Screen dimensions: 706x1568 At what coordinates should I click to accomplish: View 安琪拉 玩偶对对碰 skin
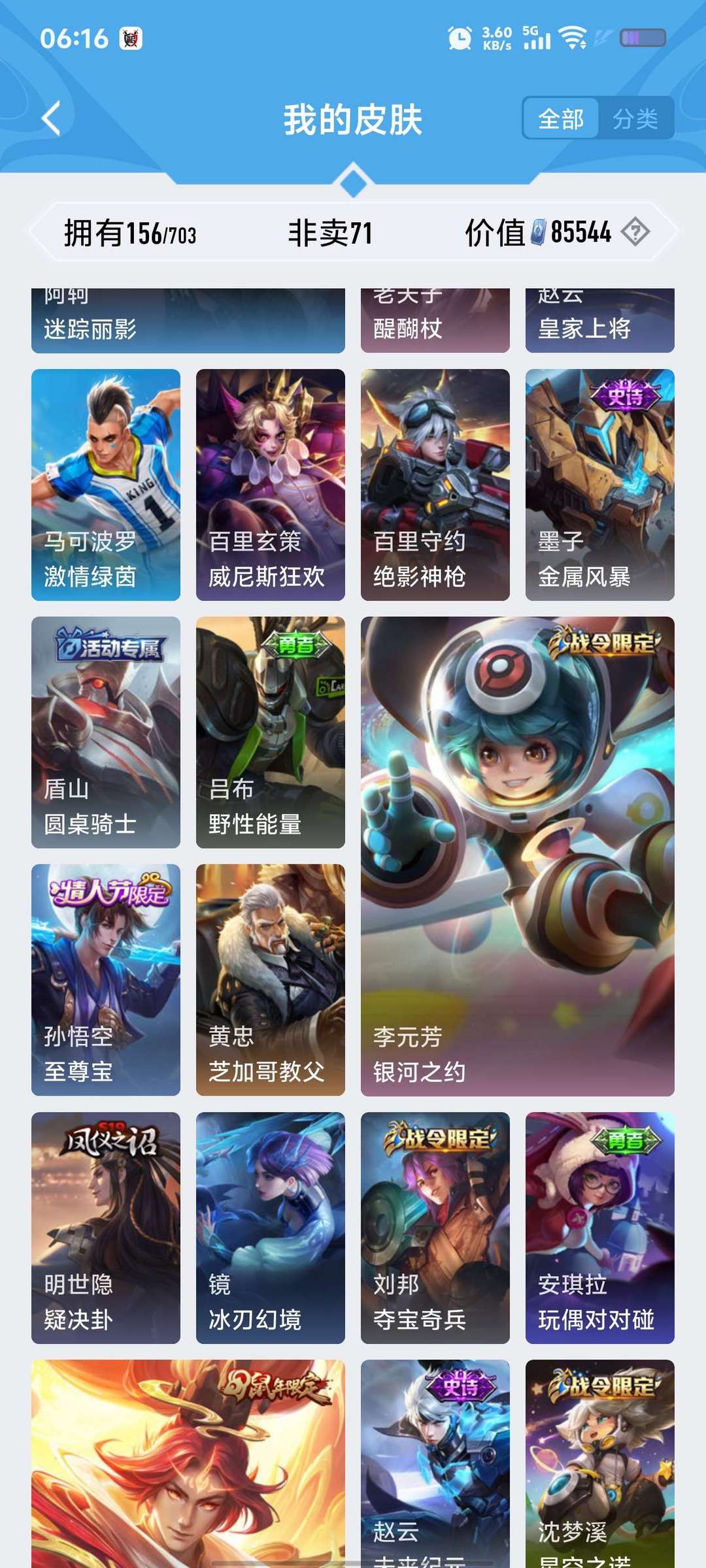click(x=599, y=1227)
